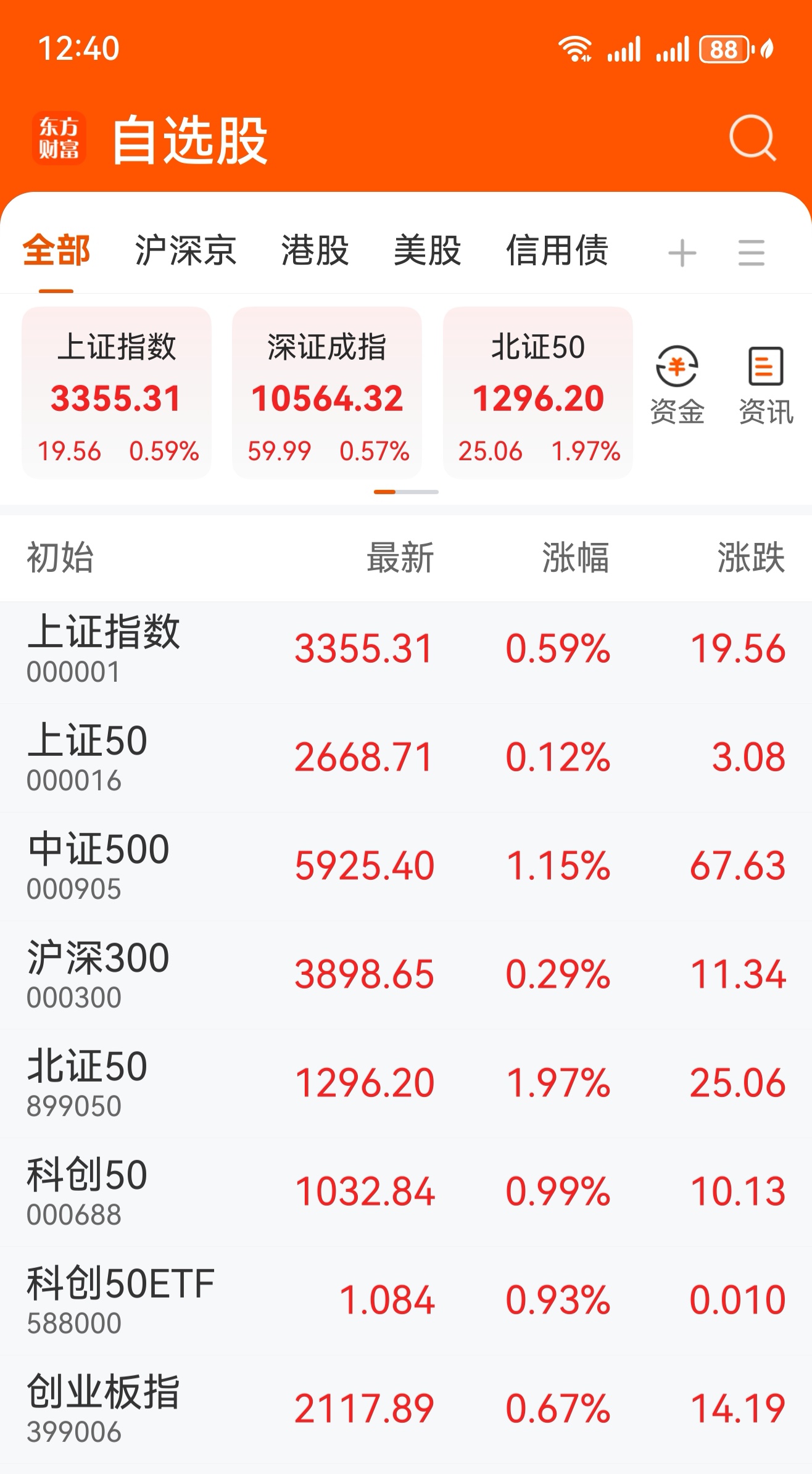Select the 美股 tab
The width and height of the screenshot is (812, 1474).
pos(427,251)
